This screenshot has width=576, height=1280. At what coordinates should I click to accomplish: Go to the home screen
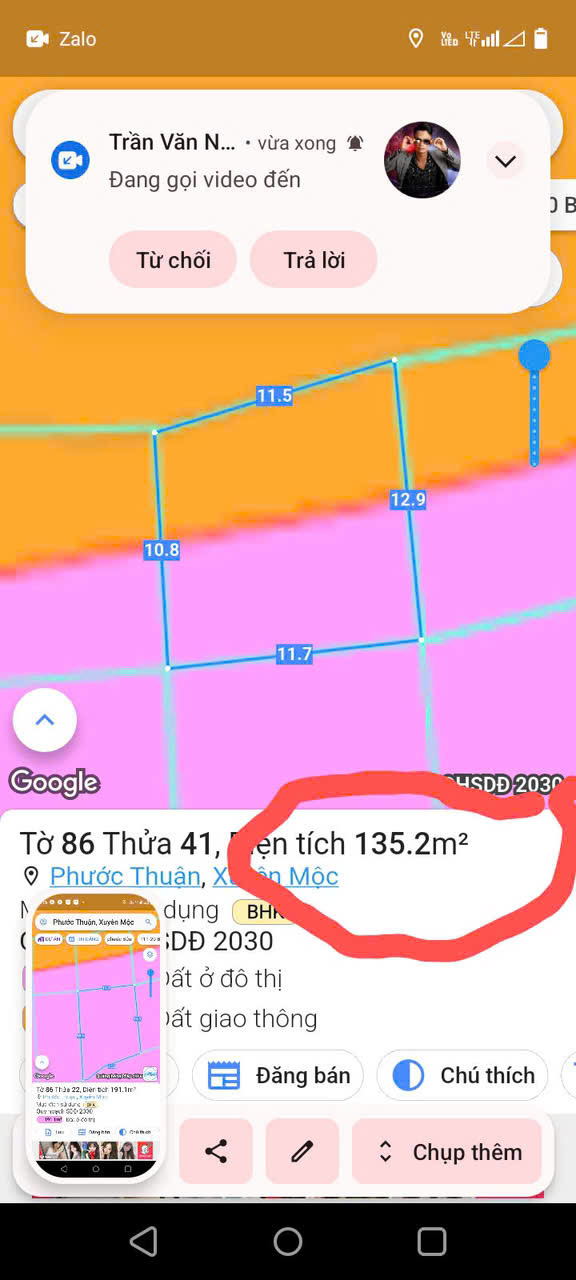(288, 1242)
